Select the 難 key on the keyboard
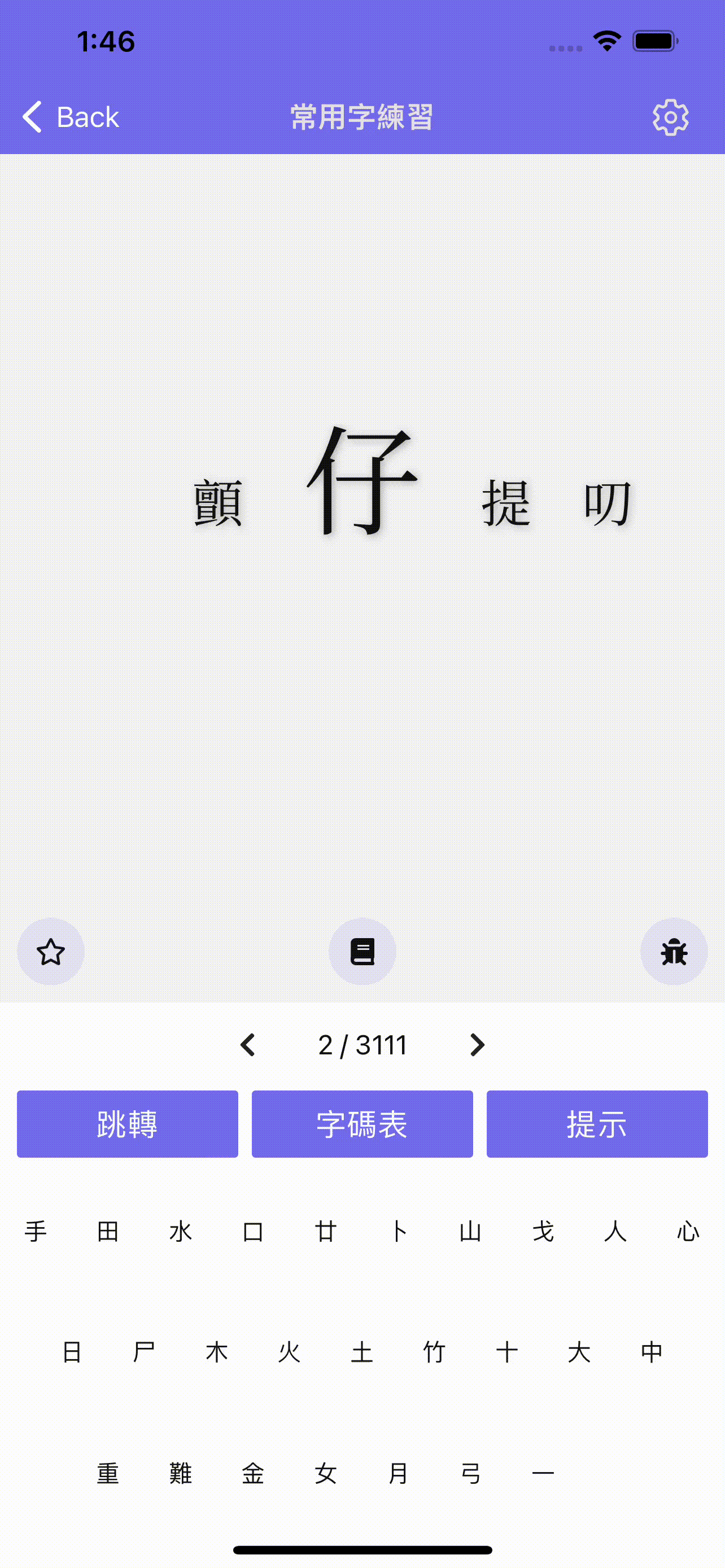 tap(180, 1472)
